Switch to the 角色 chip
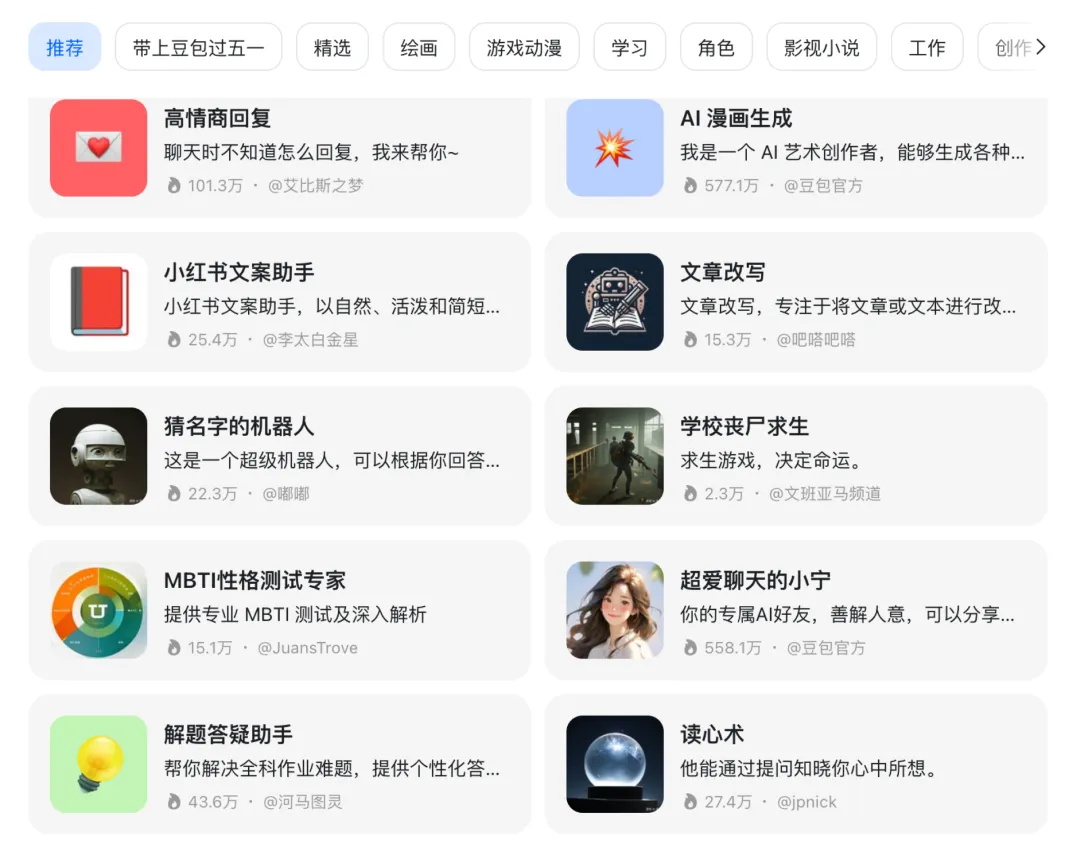The width and height of the screenshot is (1080, 853). coord(715,47)
